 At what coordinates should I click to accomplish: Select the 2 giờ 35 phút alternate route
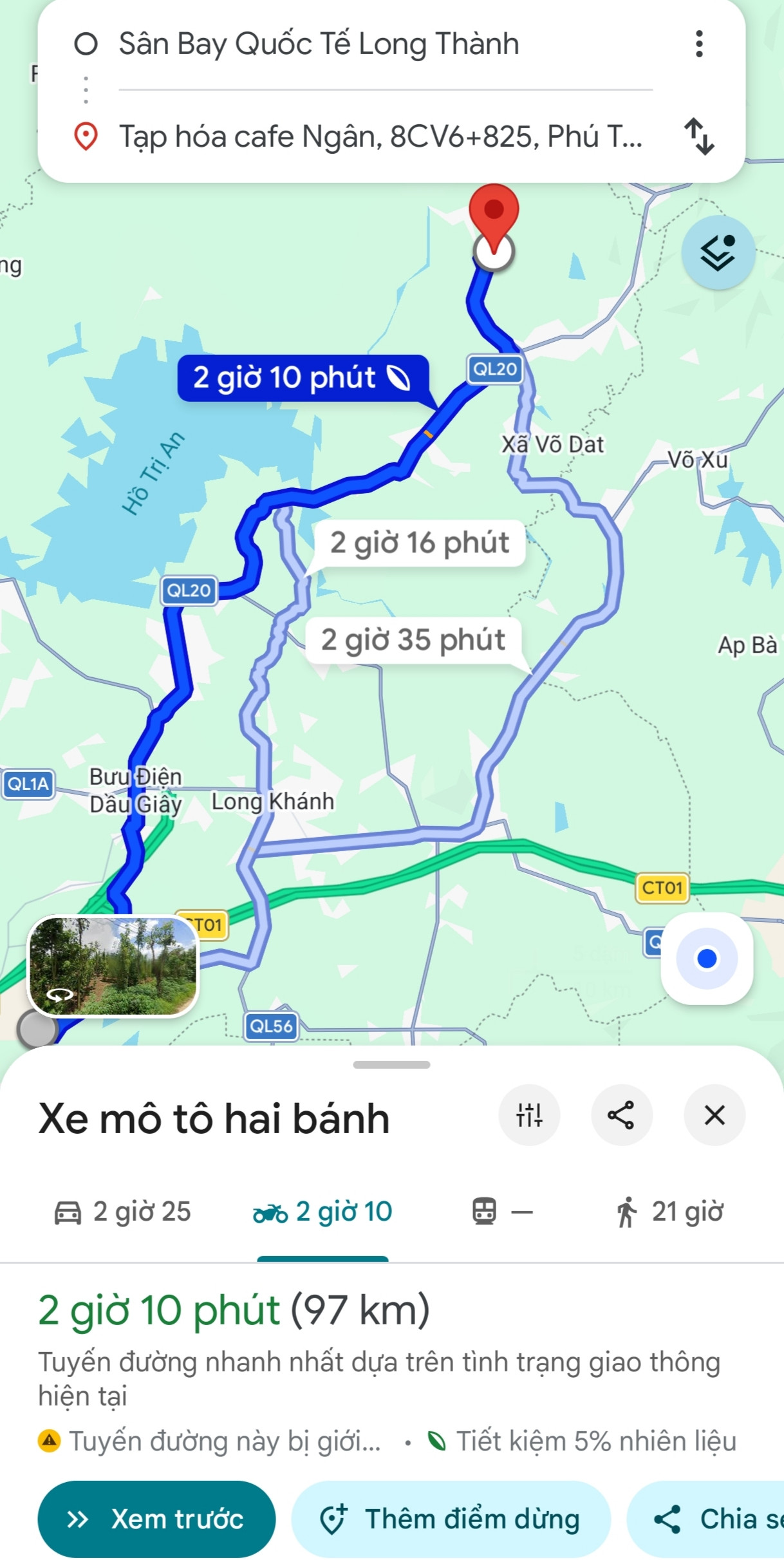(x=413, y=640)
